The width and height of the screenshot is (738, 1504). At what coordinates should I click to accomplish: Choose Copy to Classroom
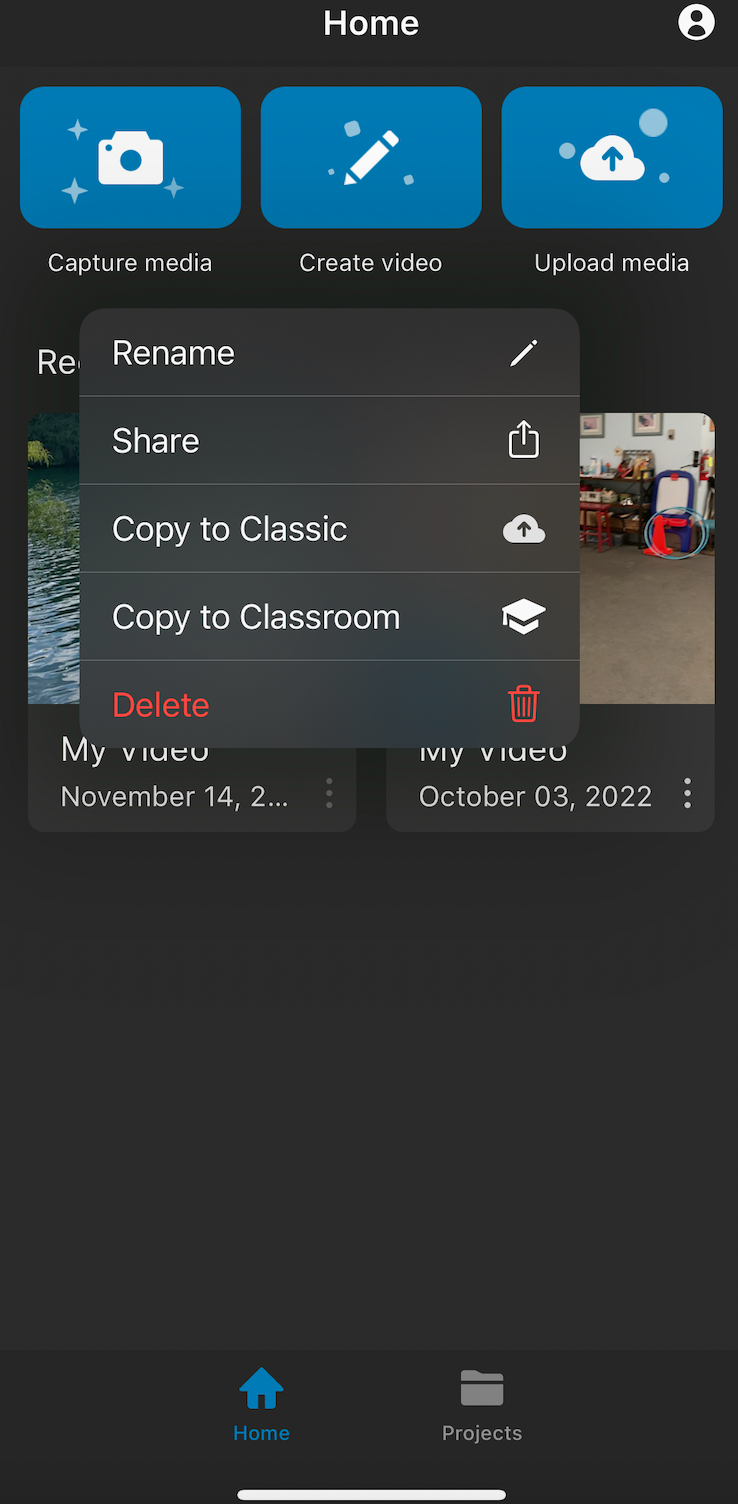coord(329,617)
